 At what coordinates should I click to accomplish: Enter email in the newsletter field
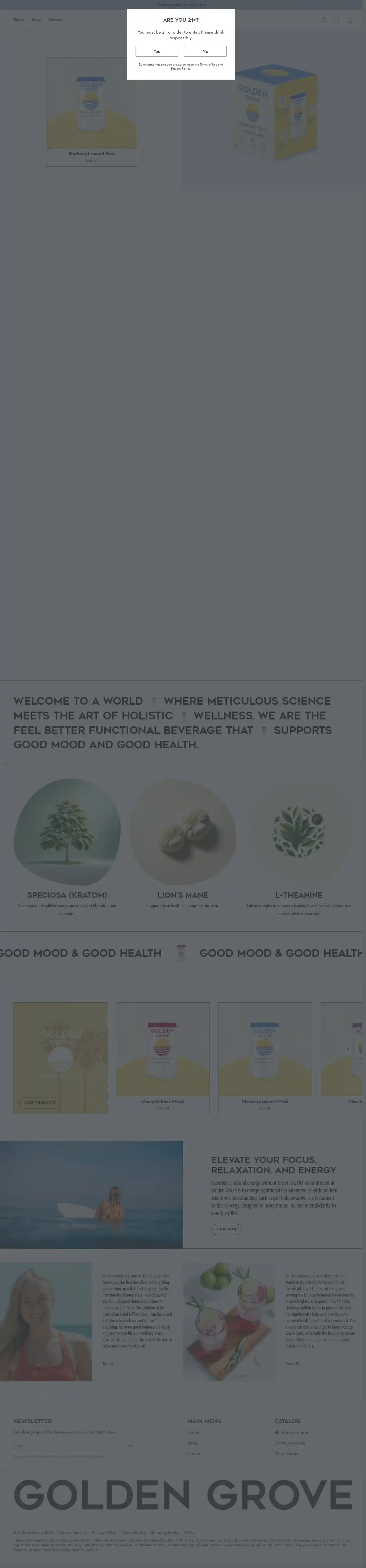point(67,1445)
